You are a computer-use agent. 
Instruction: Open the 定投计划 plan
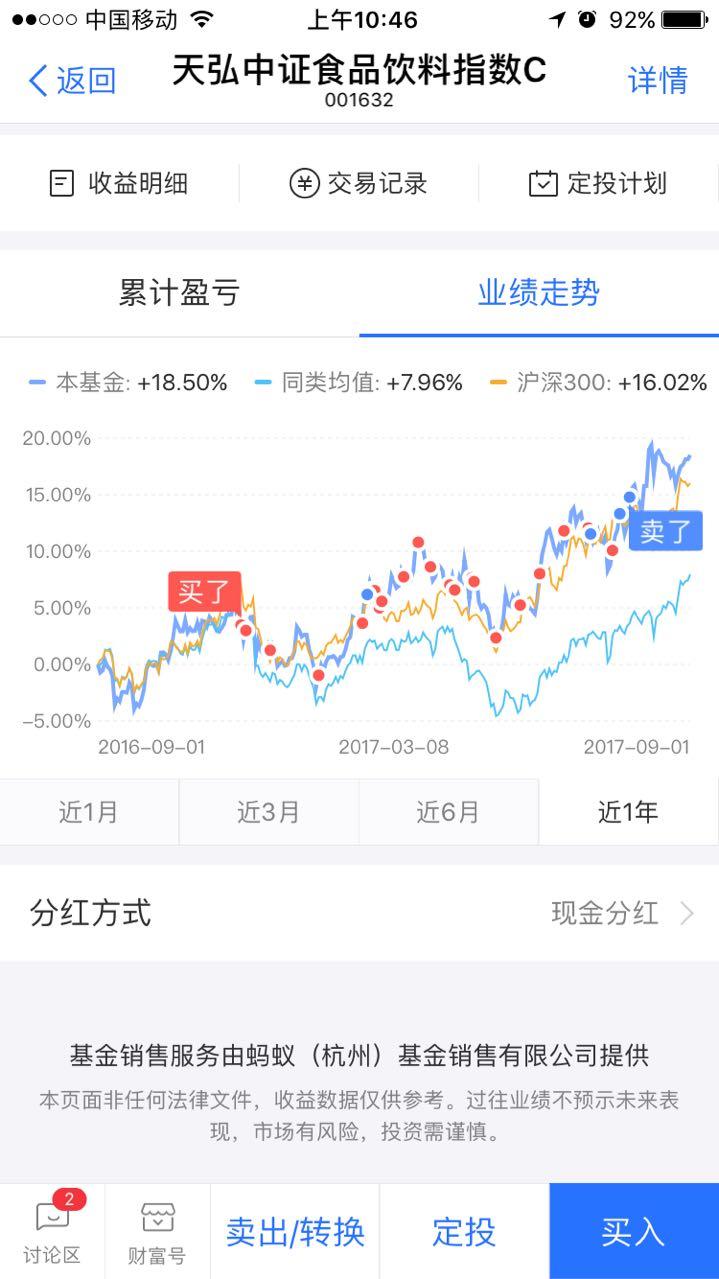[598, 184]
